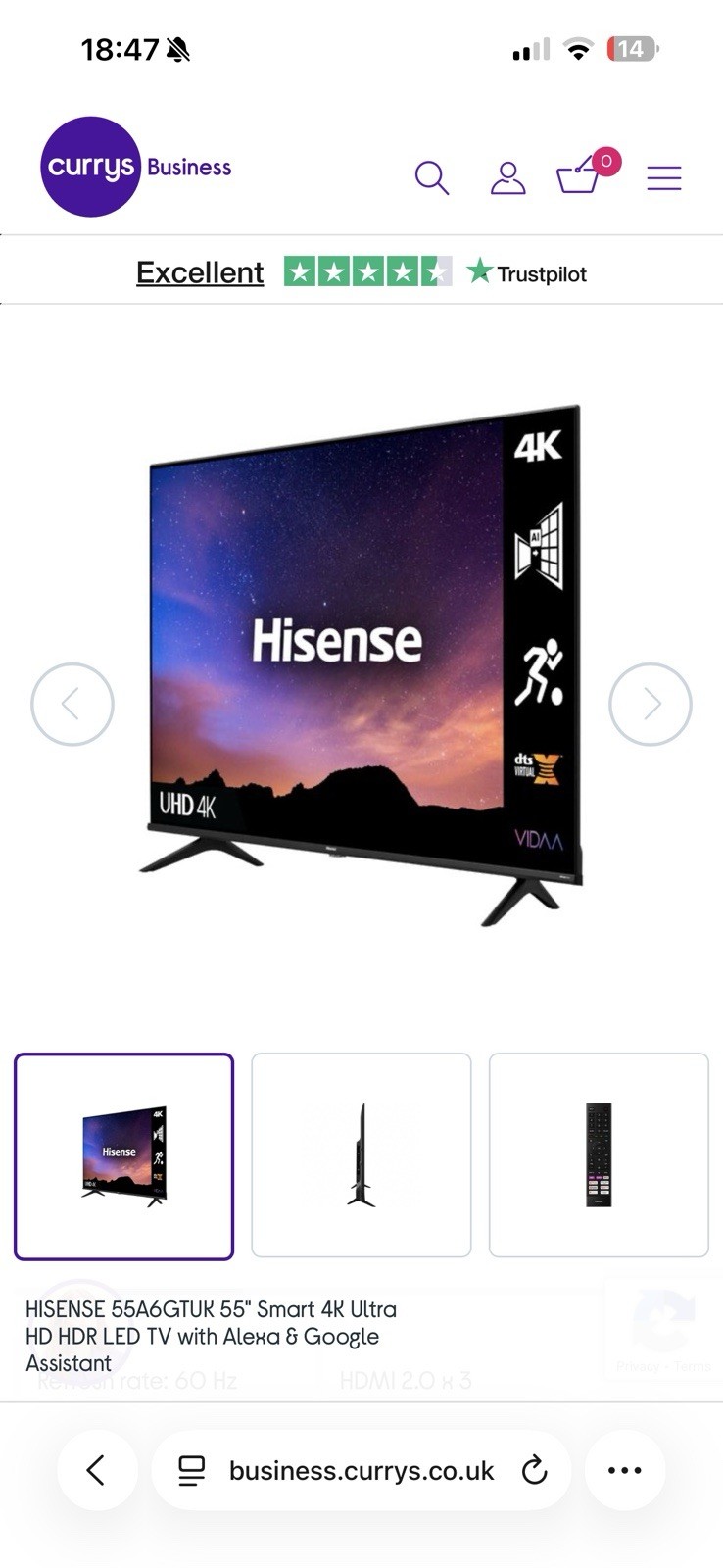Viewport: 723px width, 1568px height.
Task: Go back in the browser
Action: click(x=96, y=1470)
